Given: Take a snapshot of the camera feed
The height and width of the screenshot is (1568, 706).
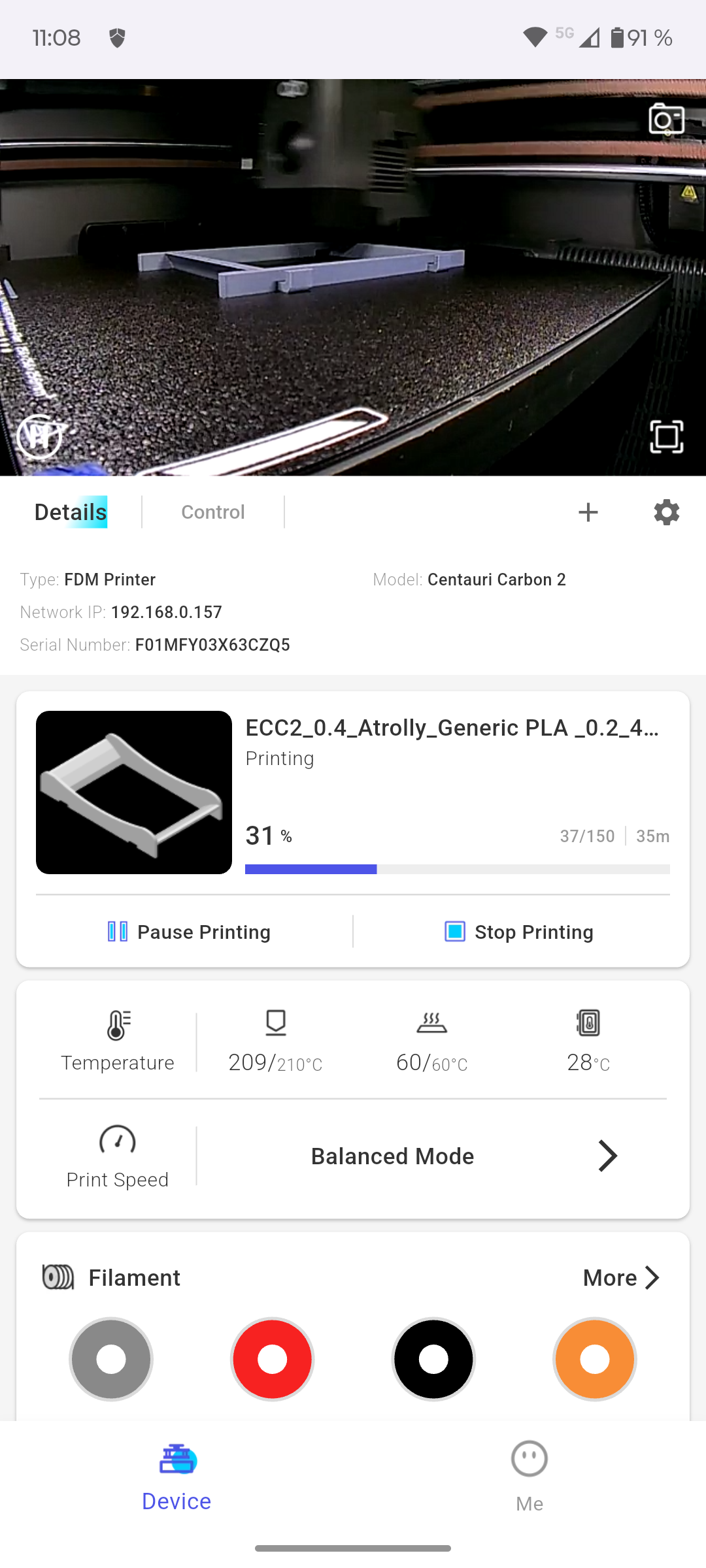Looking at the screenshot, I should click(x=666, y=120).
